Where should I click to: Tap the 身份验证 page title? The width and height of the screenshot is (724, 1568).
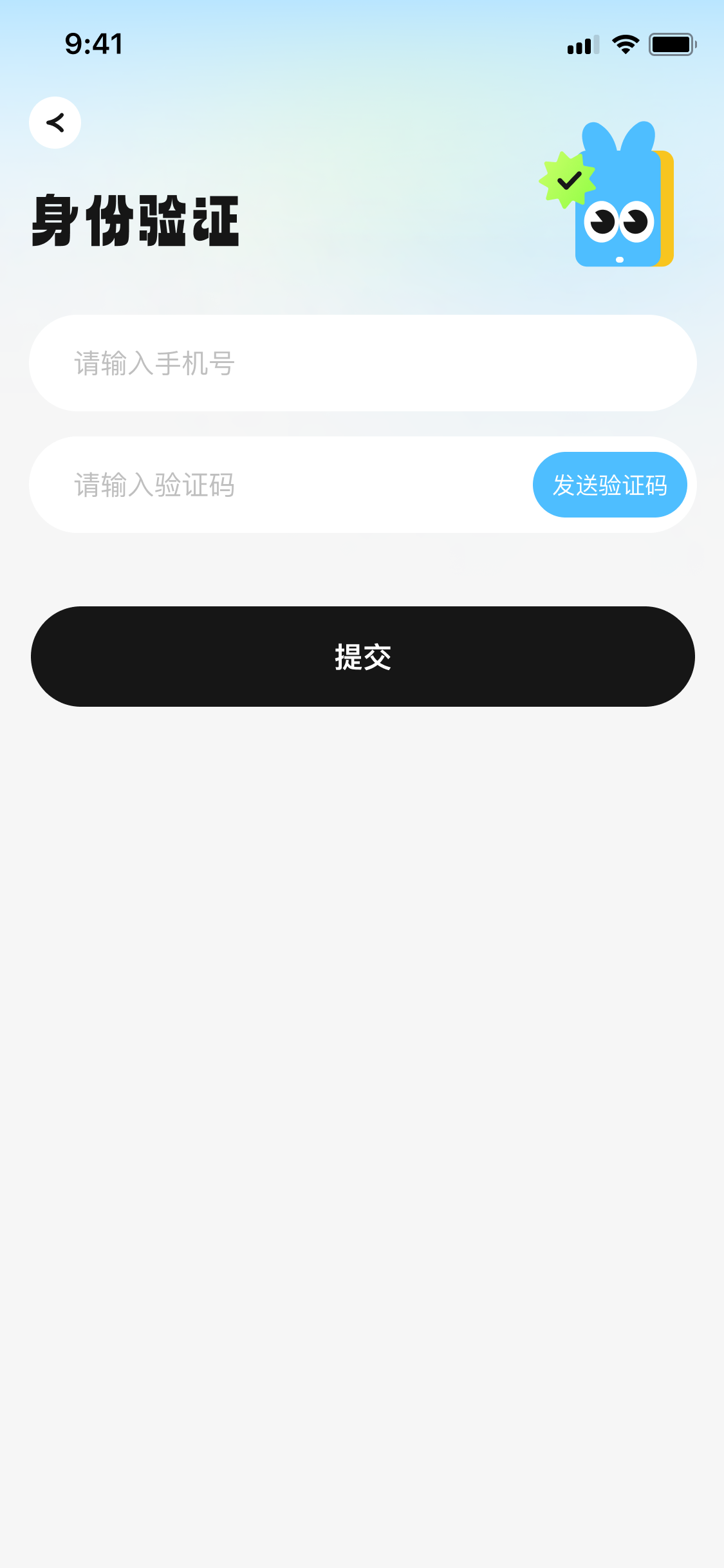coord(136,222)
